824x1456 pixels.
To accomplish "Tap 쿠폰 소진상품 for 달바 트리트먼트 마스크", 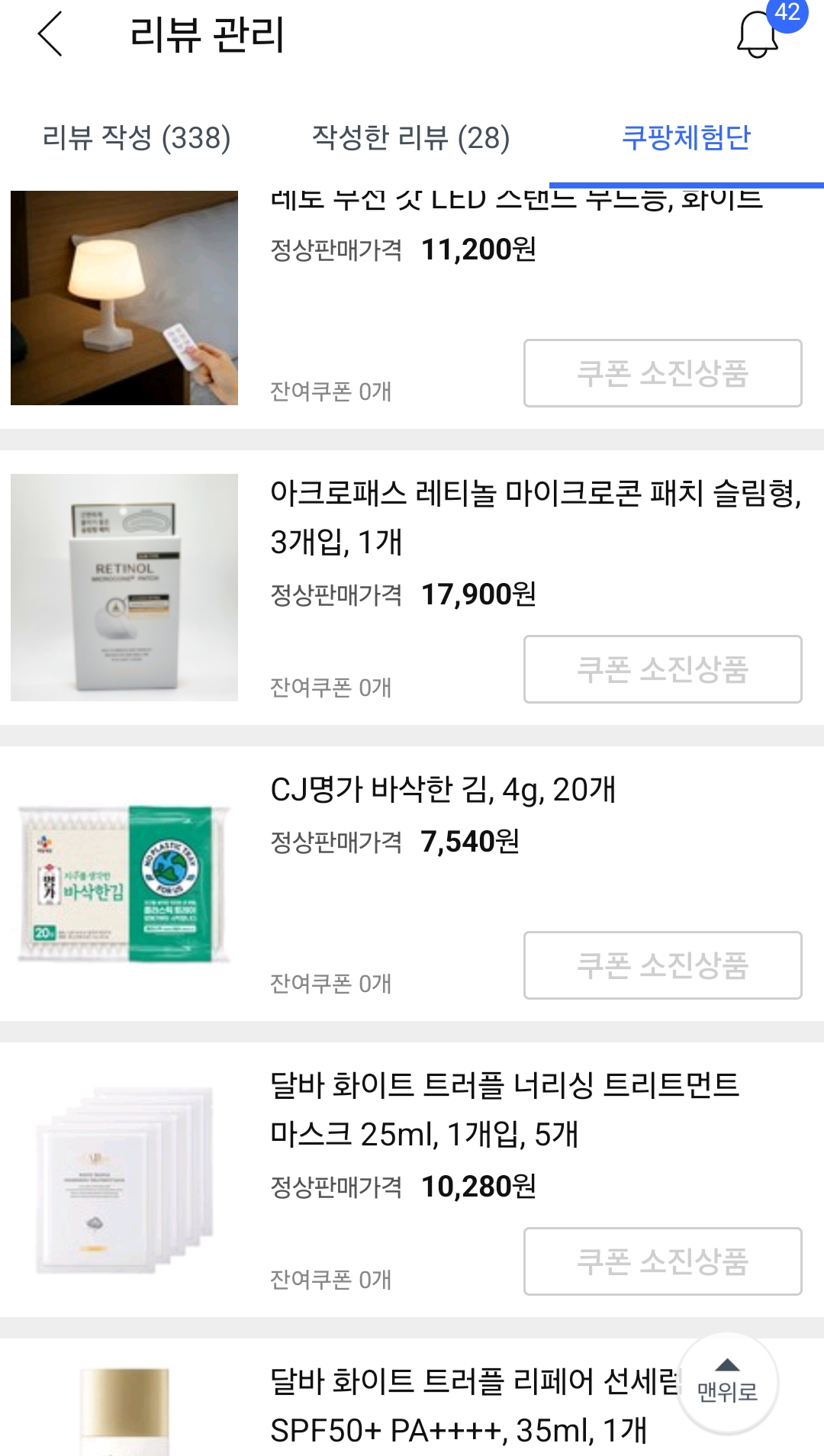I will [x=662, y=1261].
